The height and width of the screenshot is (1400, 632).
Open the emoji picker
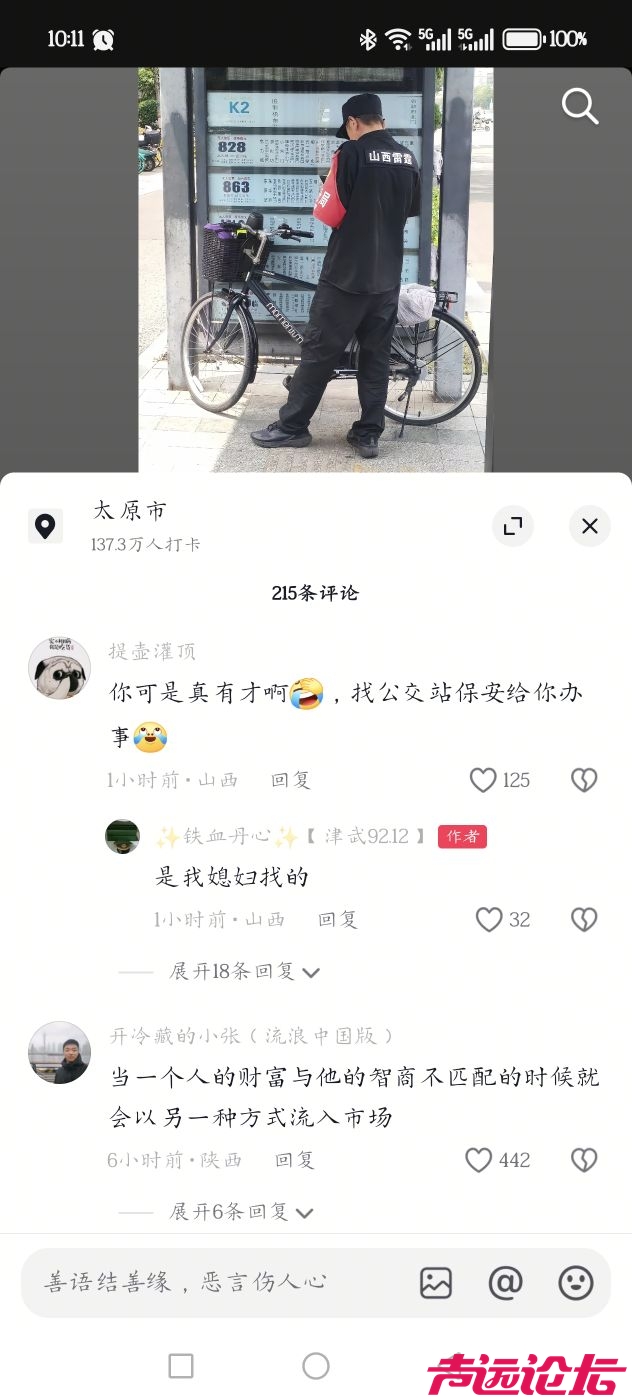576,1282
